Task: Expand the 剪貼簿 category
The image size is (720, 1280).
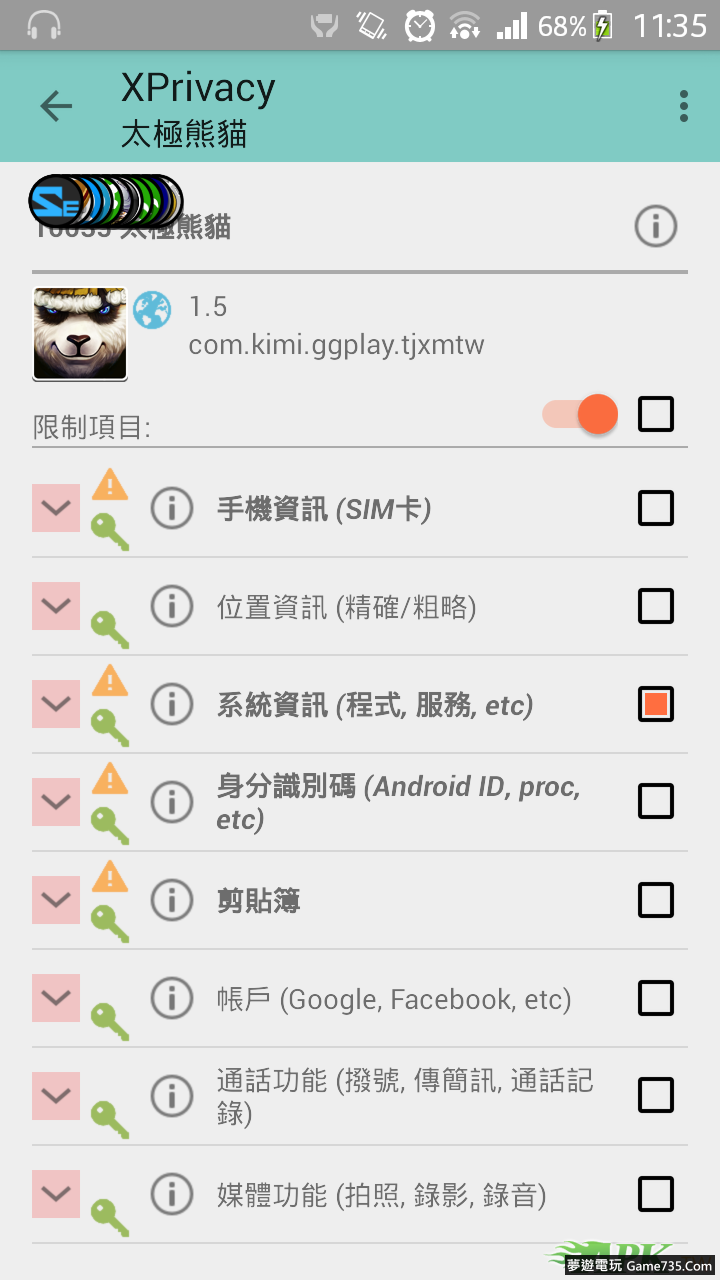Action: pyautogui.click(x=56, y=899)
